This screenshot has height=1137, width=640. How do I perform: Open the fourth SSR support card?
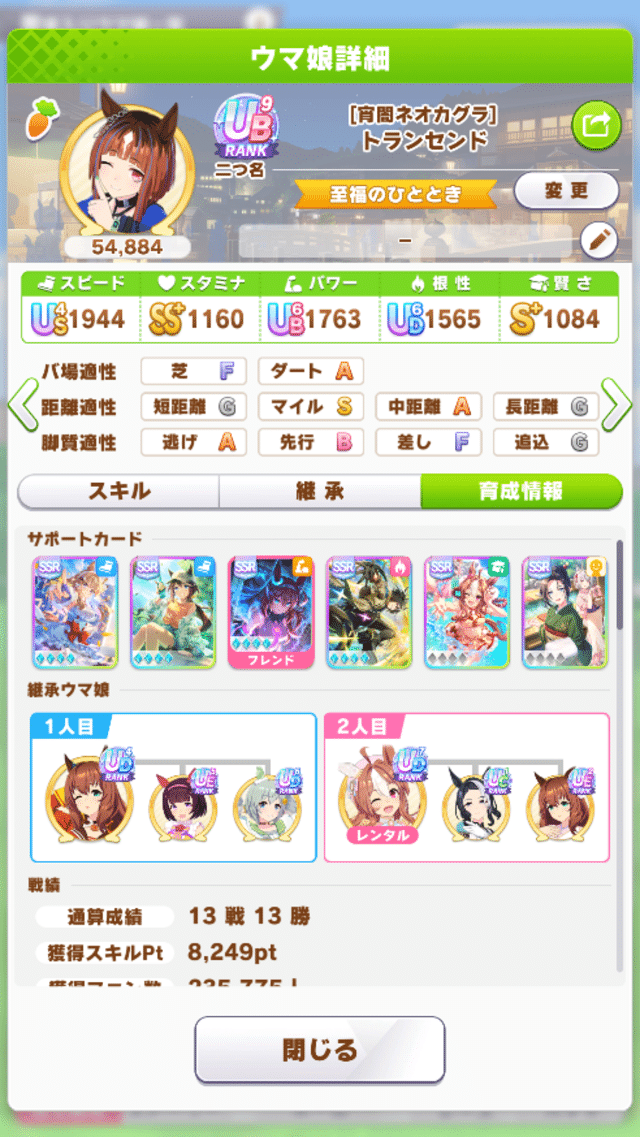tap(369, 612)
